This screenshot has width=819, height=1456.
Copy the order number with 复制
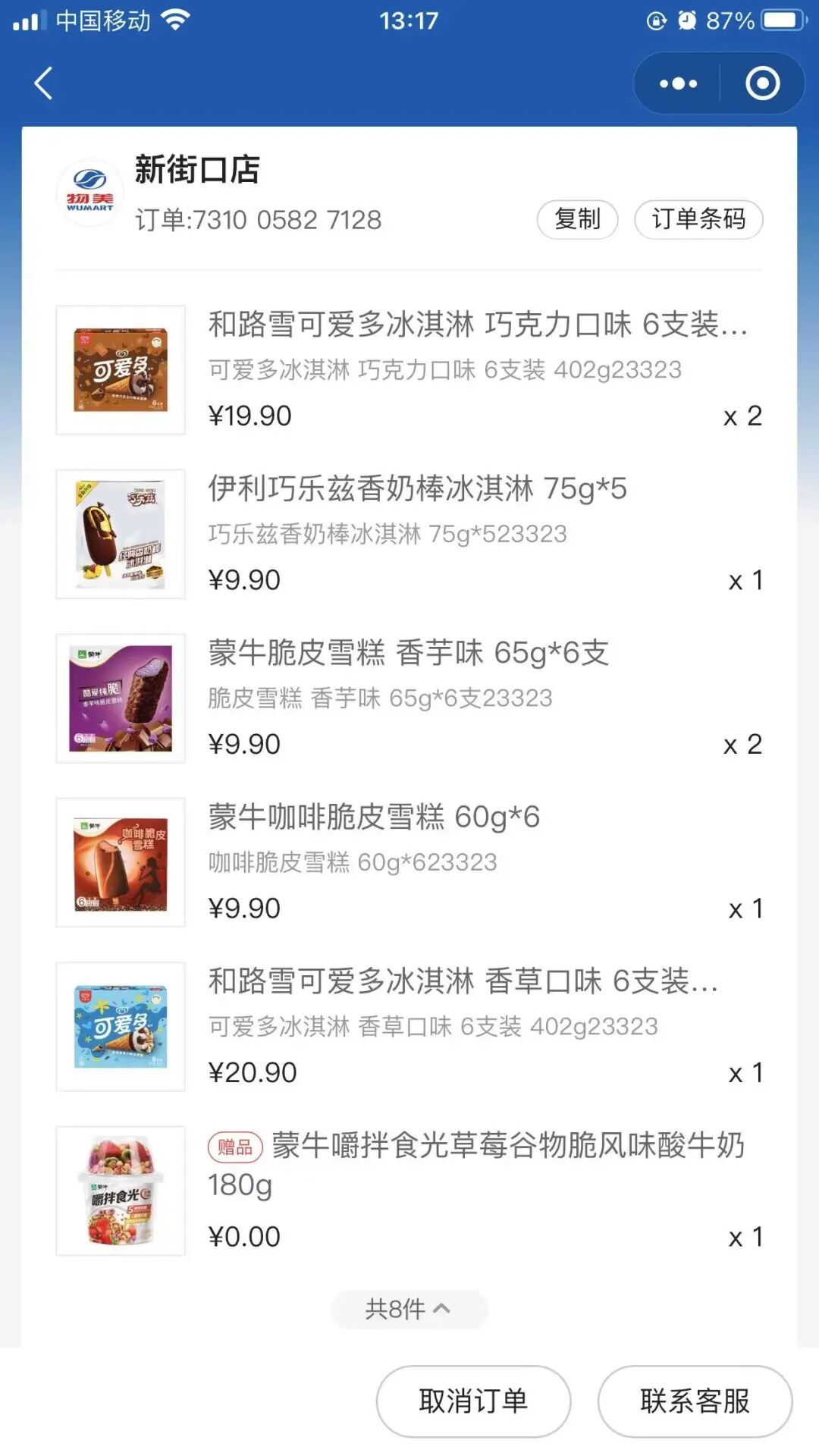pyautogui.click(x=577, y=219)
